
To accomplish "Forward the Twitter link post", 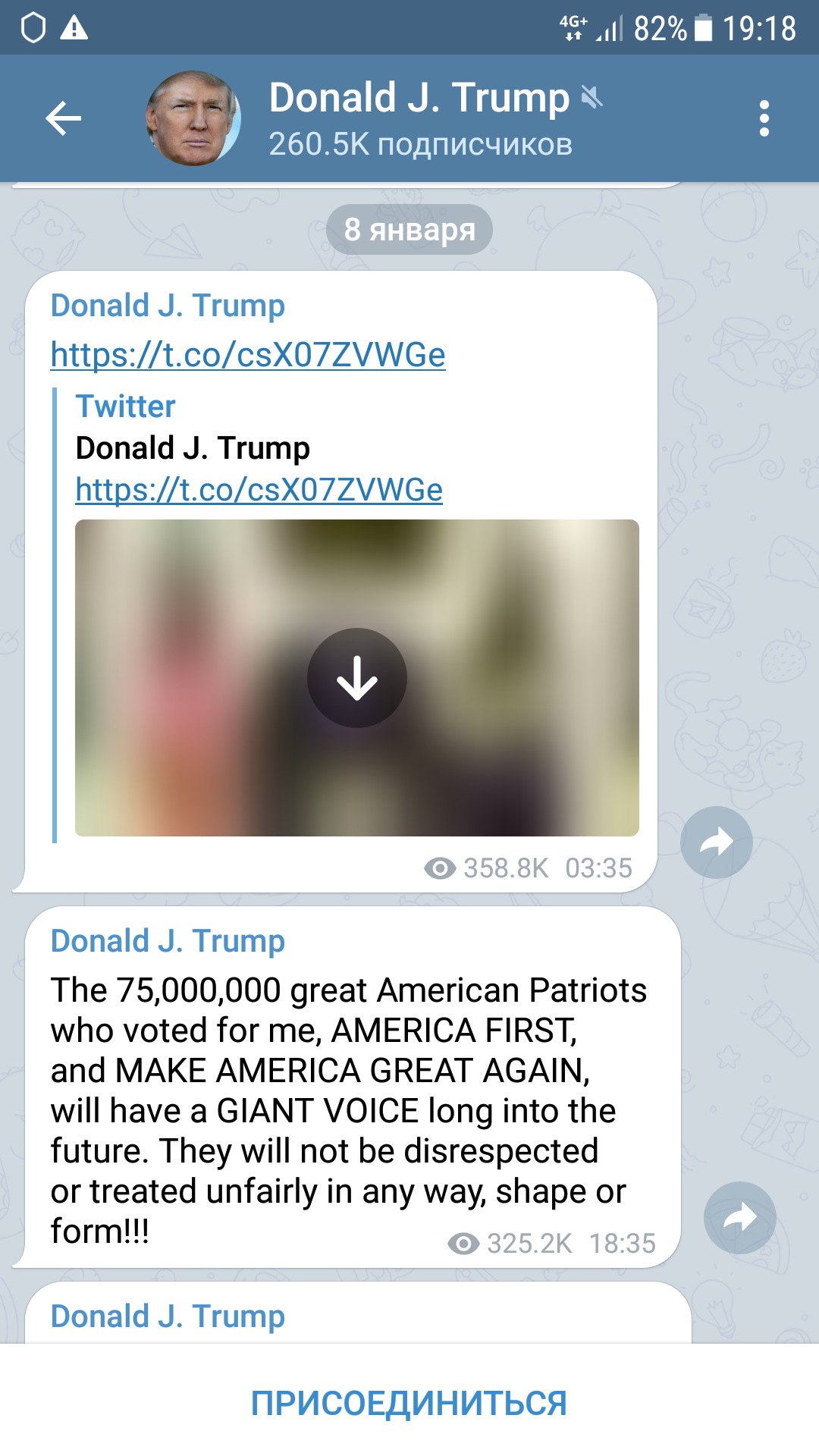I will [x=716, y=842].
